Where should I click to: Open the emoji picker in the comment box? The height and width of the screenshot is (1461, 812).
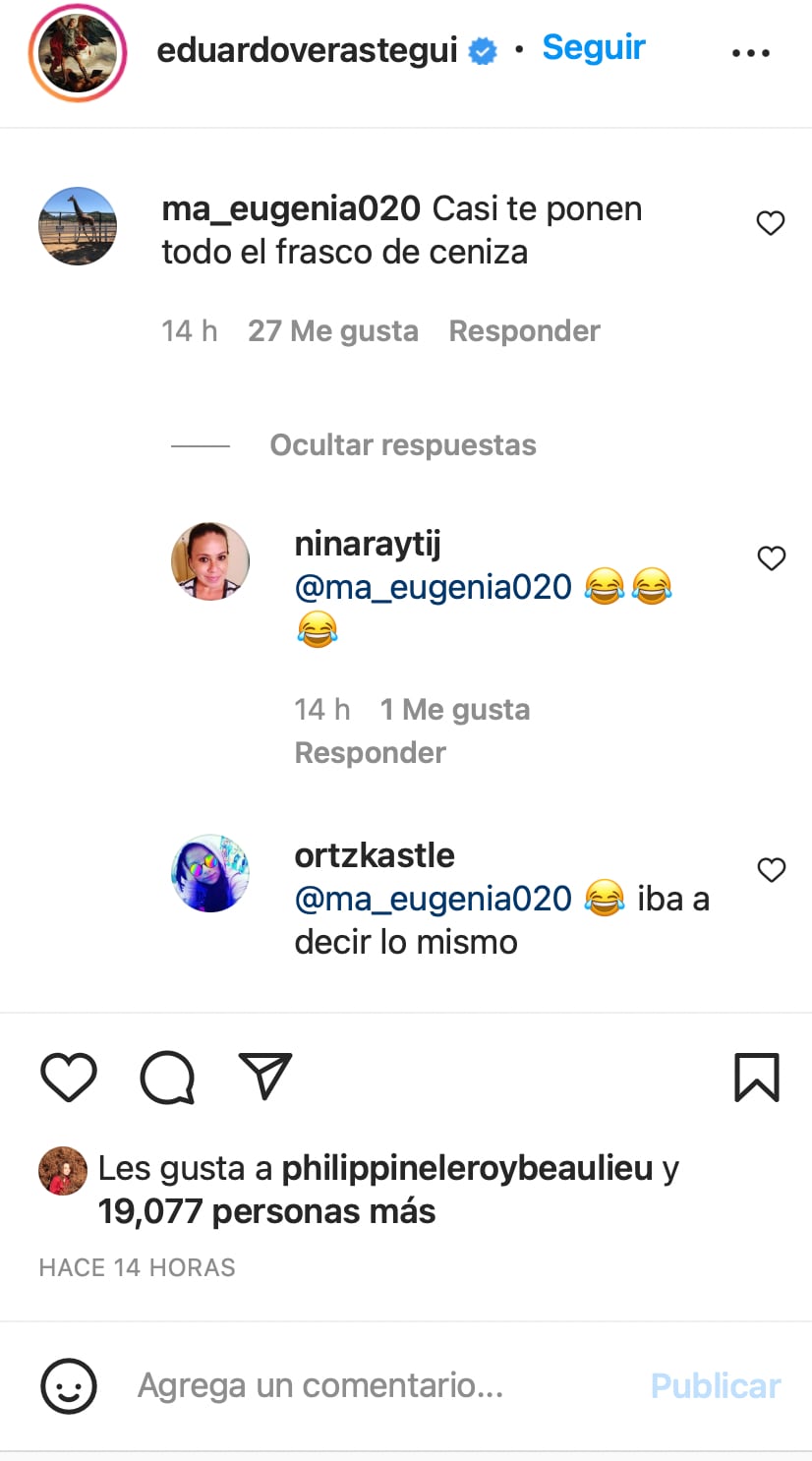click(68, 1385)
